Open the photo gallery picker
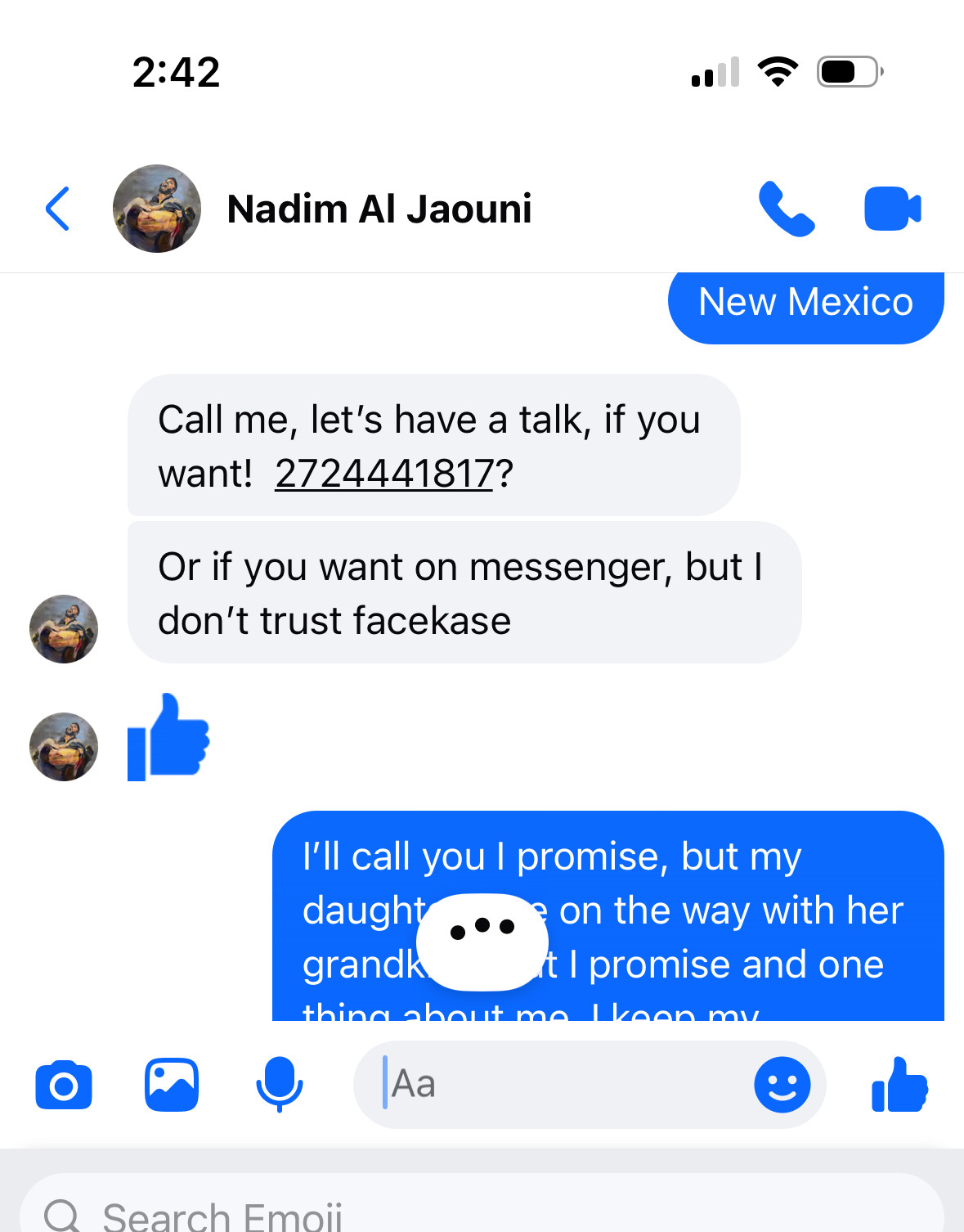Screen dimensions: 964x1232 (172, 1086)
